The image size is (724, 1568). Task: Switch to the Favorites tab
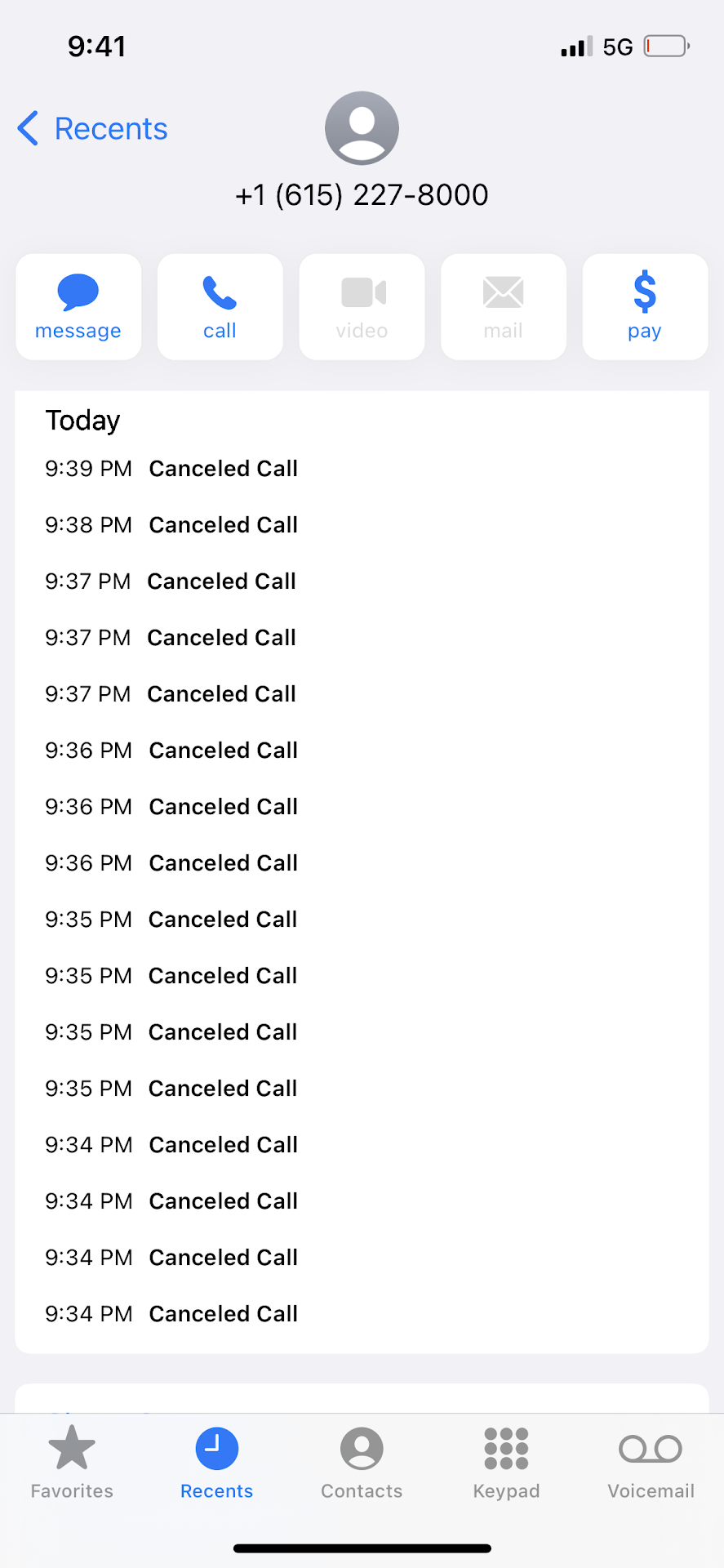click(x=72, y=1463)
